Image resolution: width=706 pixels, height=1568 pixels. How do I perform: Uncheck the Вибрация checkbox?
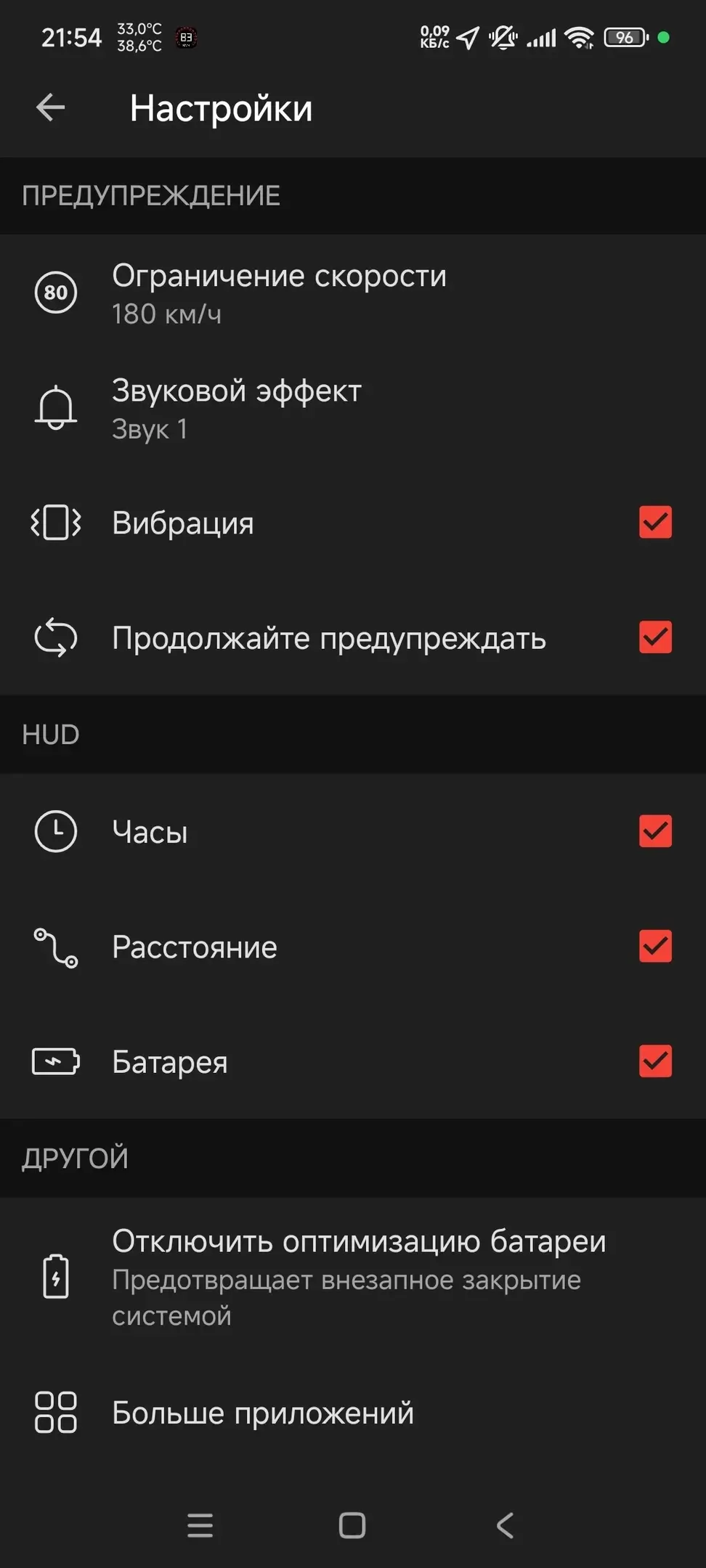(655, 523)
